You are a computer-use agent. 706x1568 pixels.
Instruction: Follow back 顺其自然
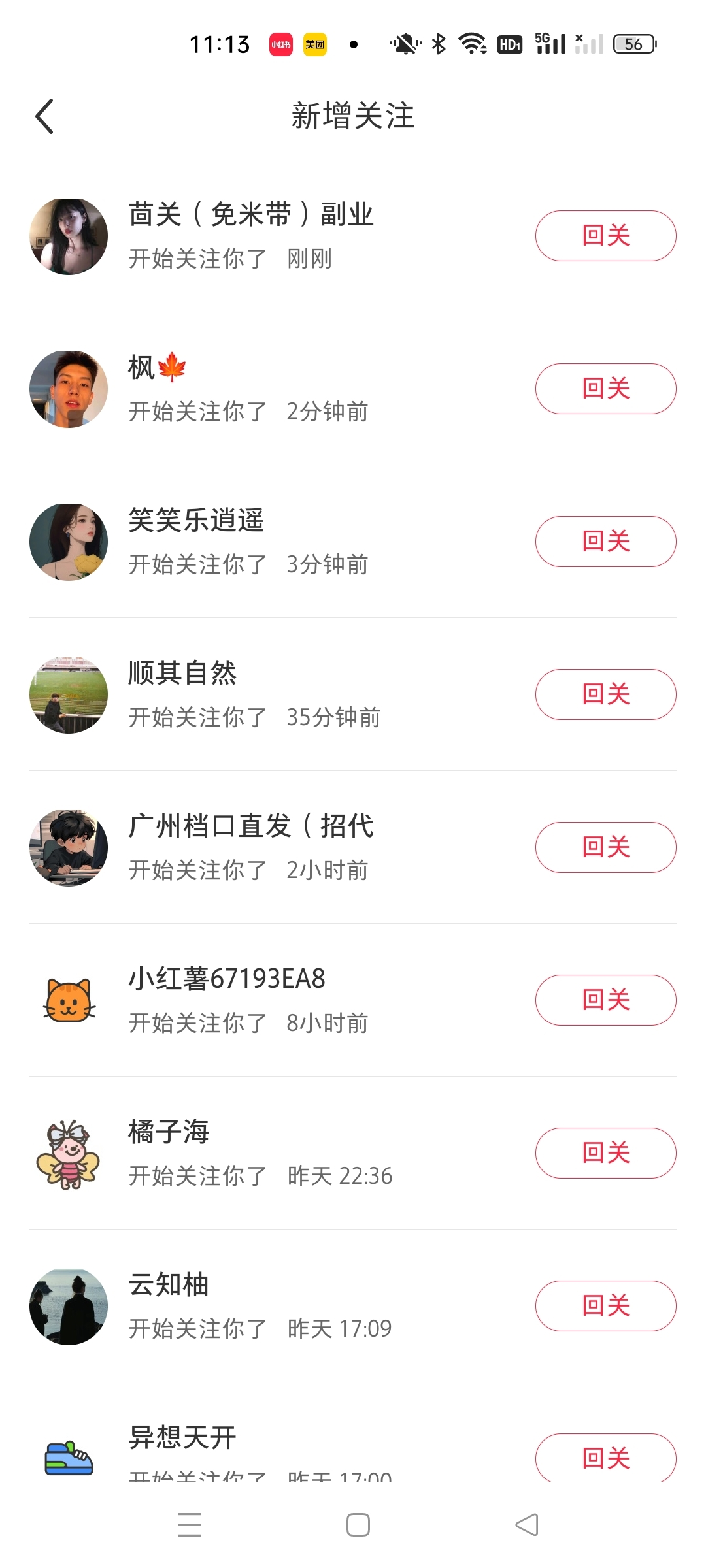click(605, 694)
